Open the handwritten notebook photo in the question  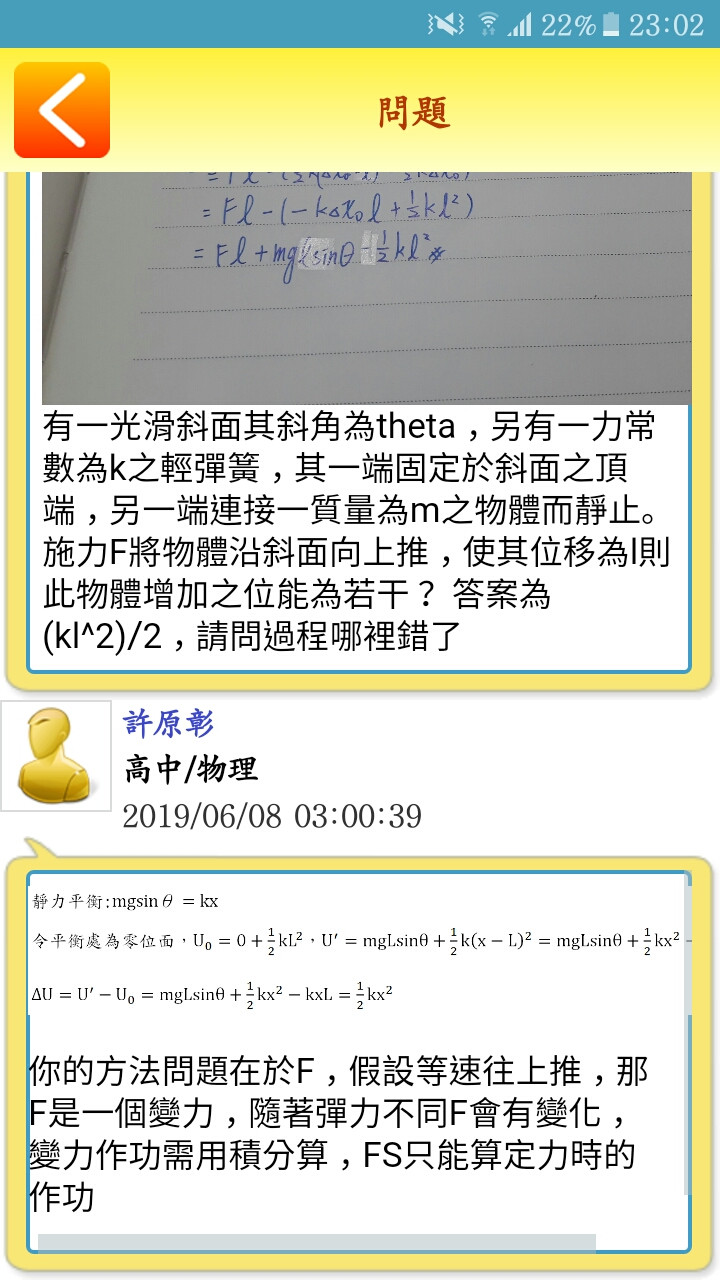(x=366, y=288)
